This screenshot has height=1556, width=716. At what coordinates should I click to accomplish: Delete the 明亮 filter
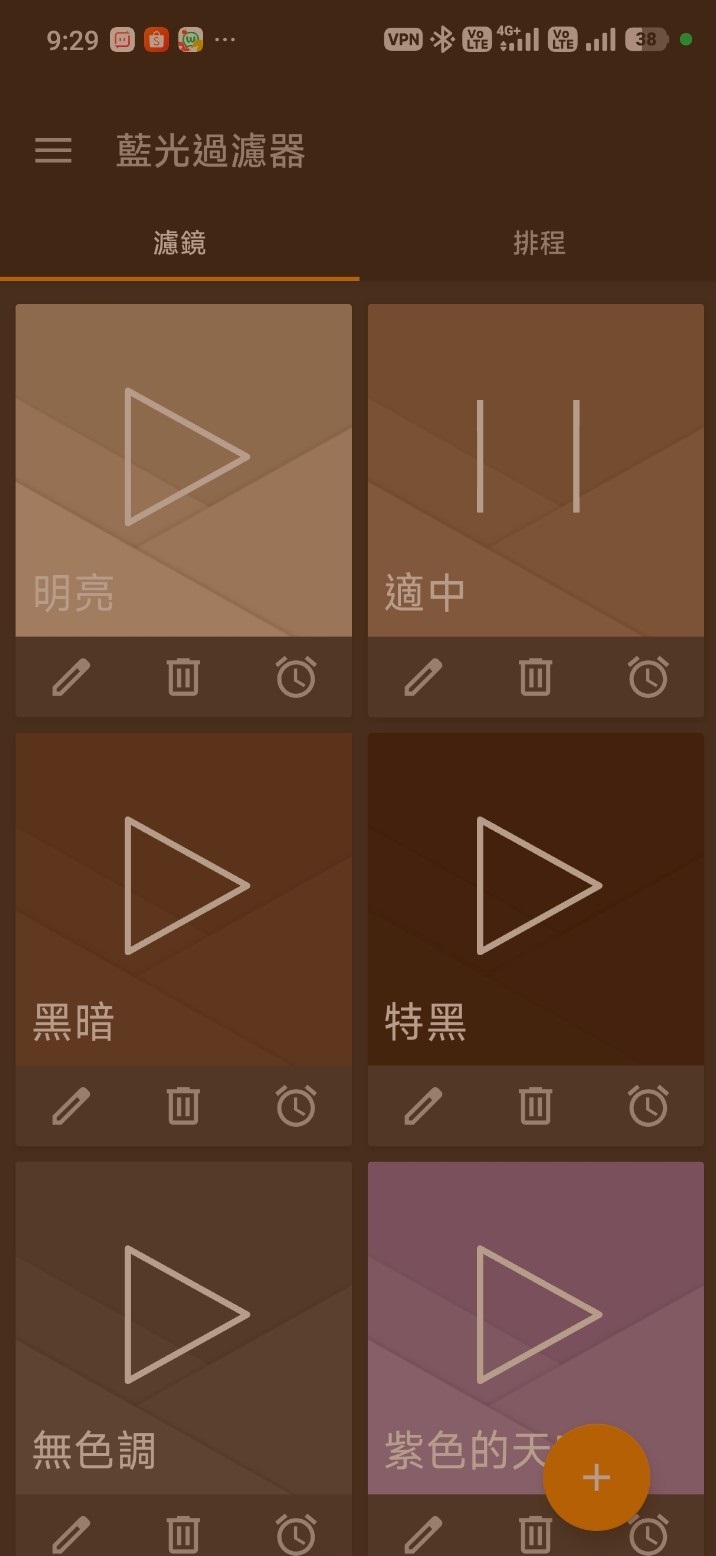pos(183,678)
